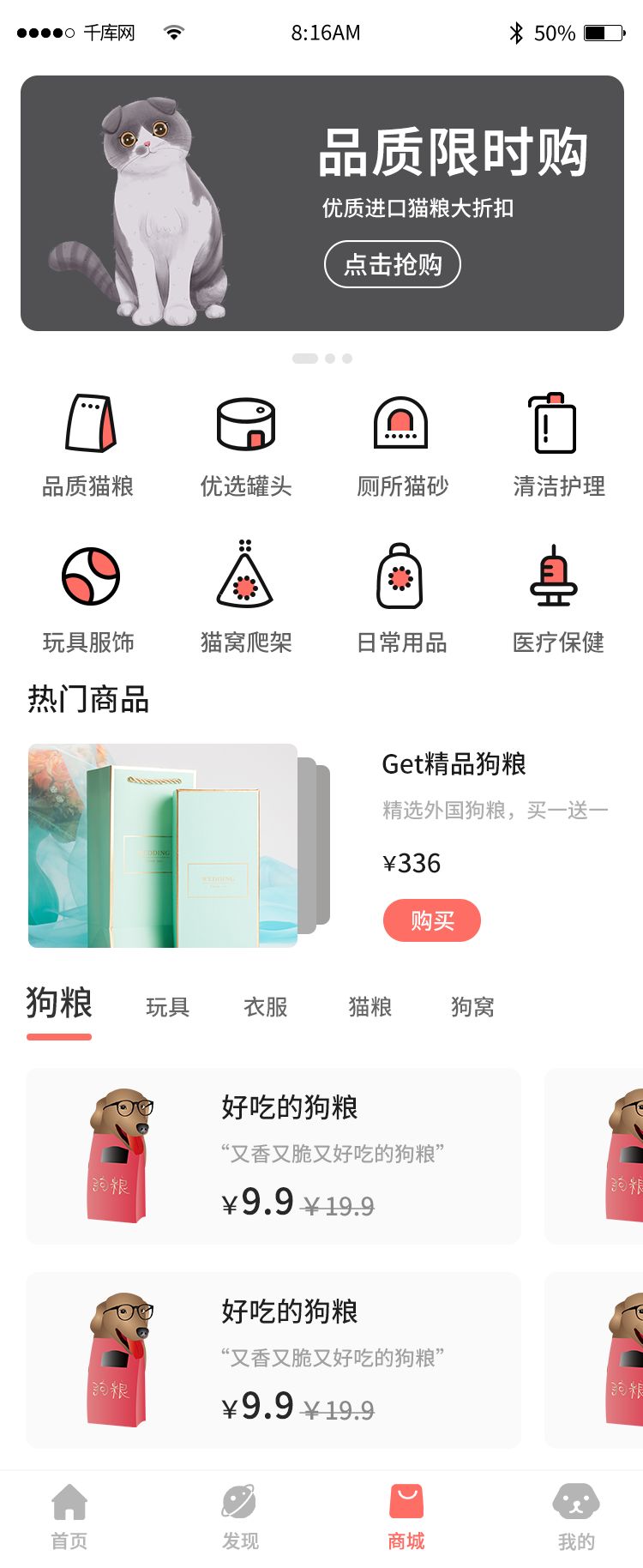The width and height of the screenshot is (643, 1568).
Task: Switch to the 猫粮 tab
Action: (x=370, y=1007)
